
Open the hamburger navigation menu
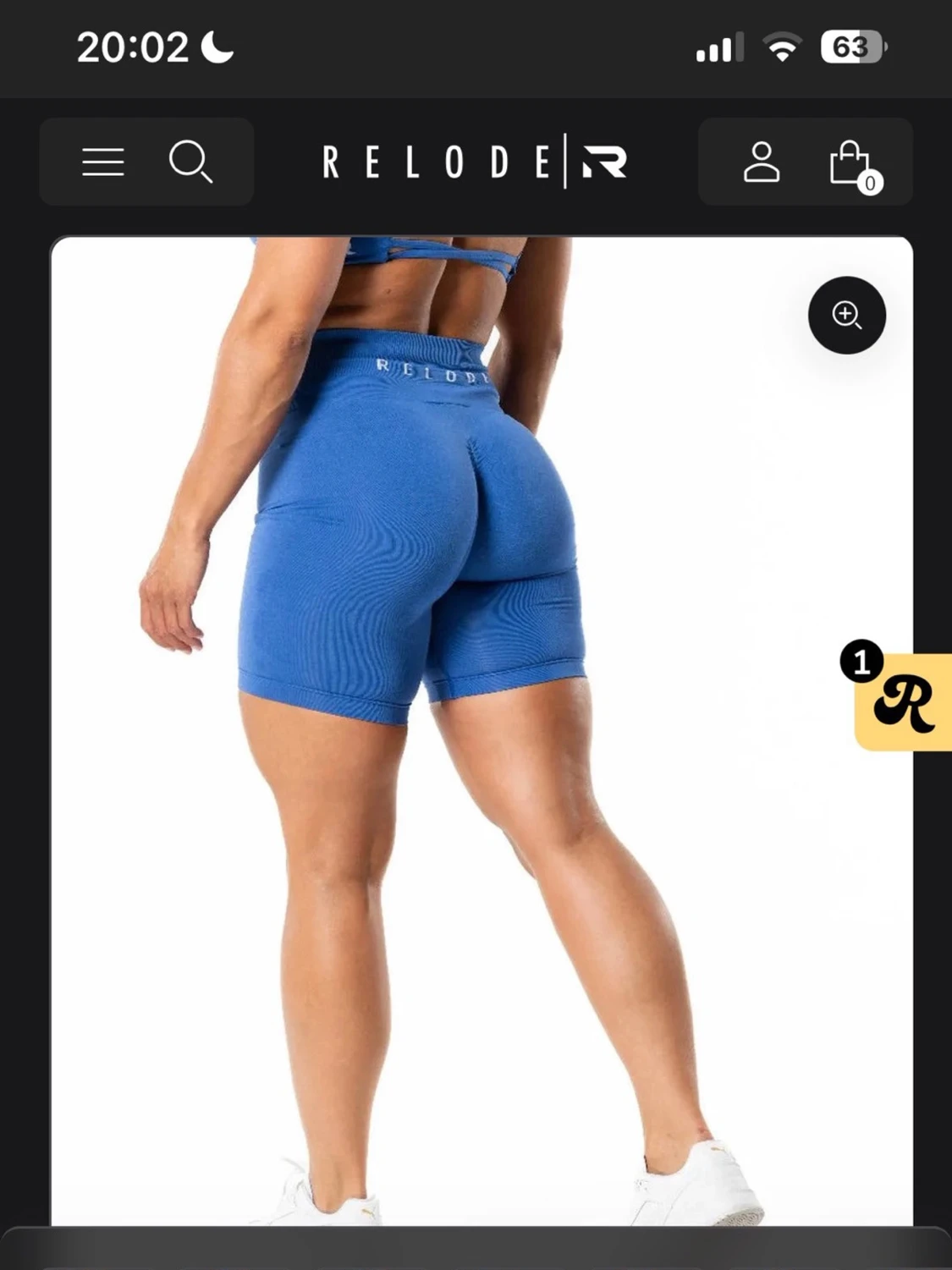(x=103, y=162)
